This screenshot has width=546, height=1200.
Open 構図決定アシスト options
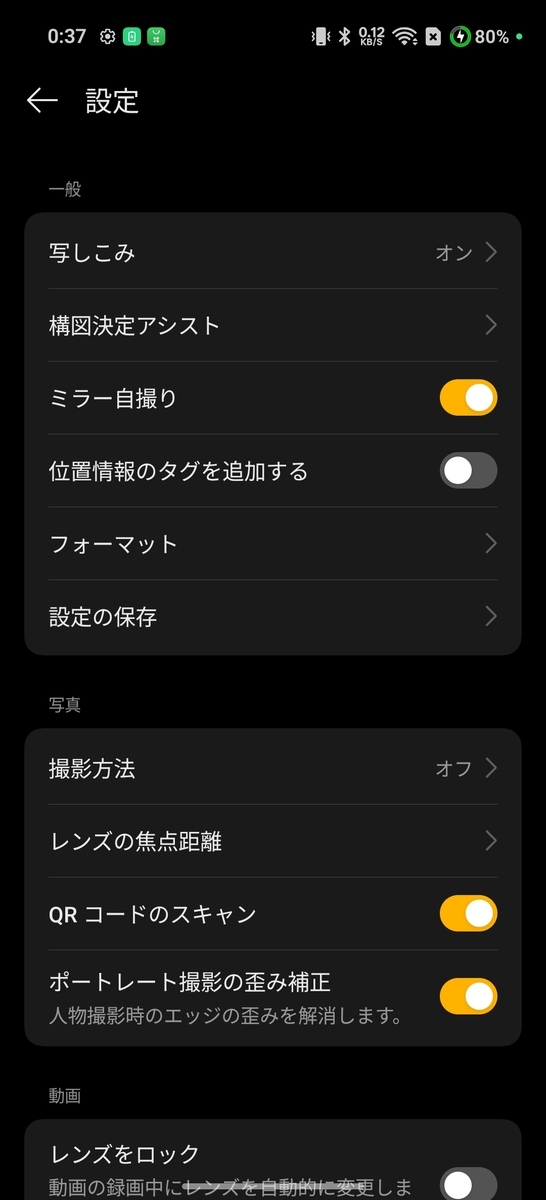coord(273,325)
